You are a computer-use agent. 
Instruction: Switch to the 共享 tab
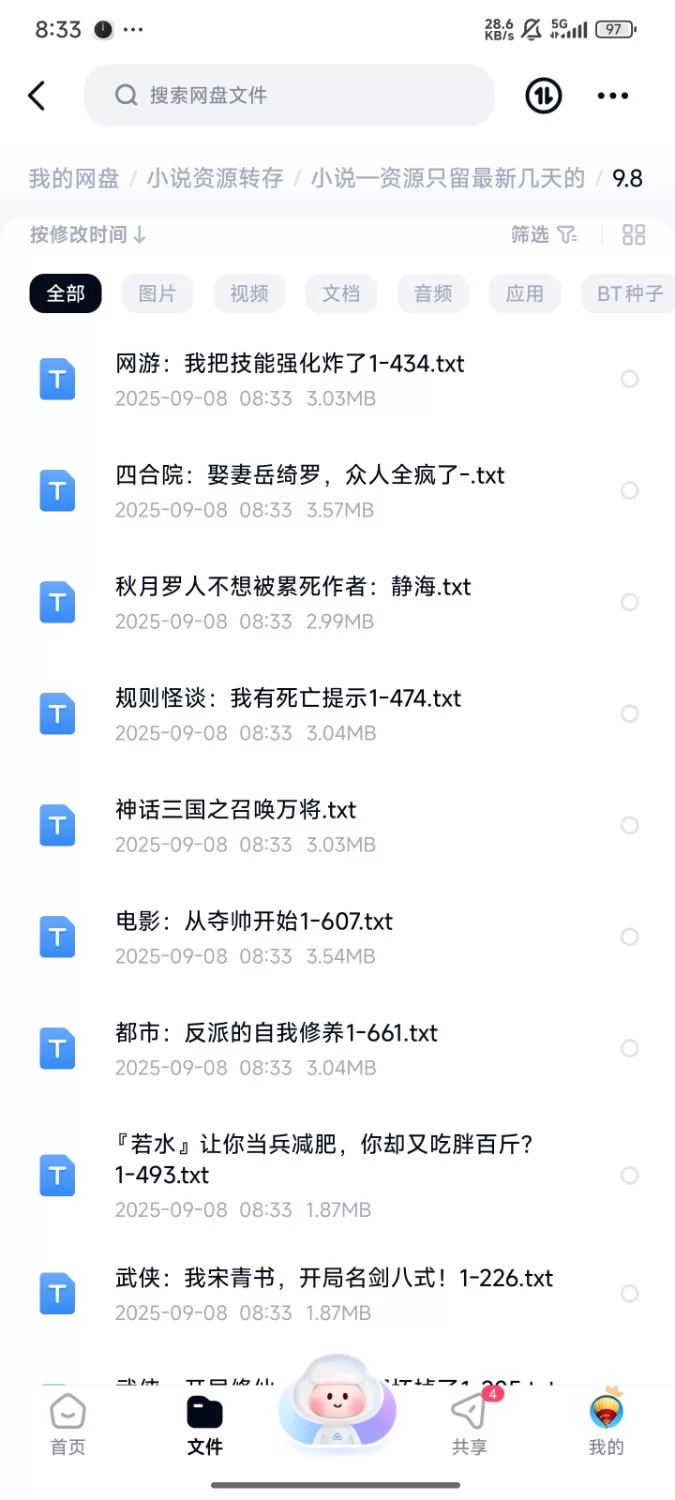point(469,1426)
